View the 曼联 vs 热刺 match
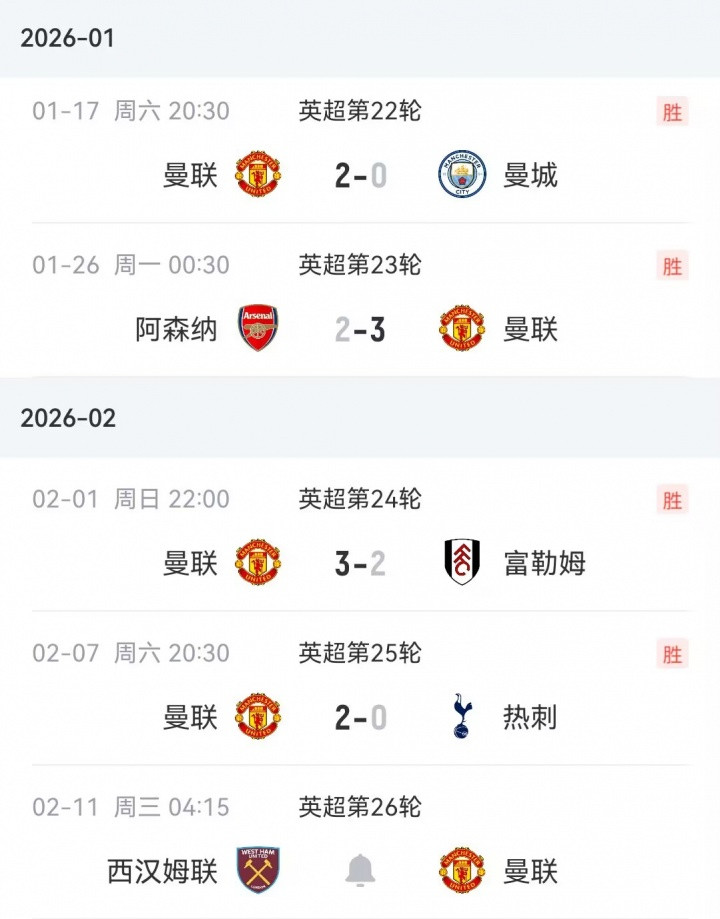The height and width of the screenshot is (919, 720). (x=360, y=717)
